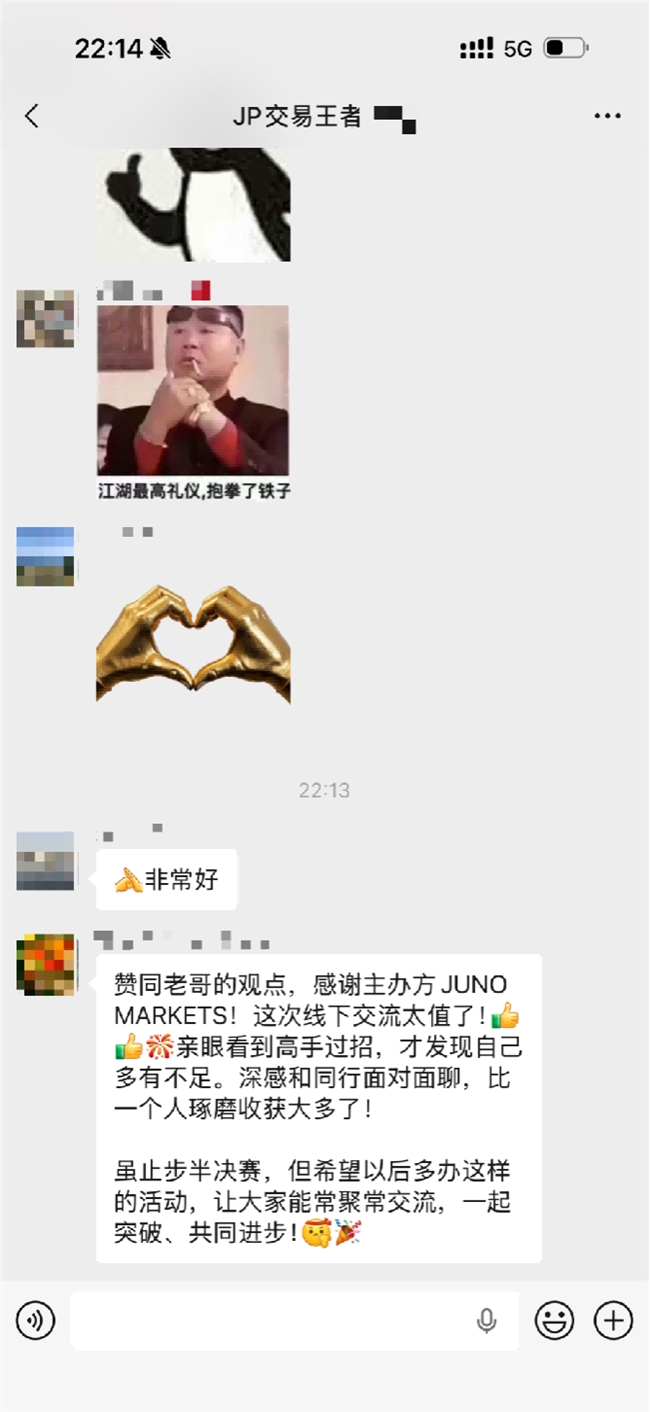This screenshot has width=650, height=1412.
Task: Switch to voice message input
Action: [36, 1321]
